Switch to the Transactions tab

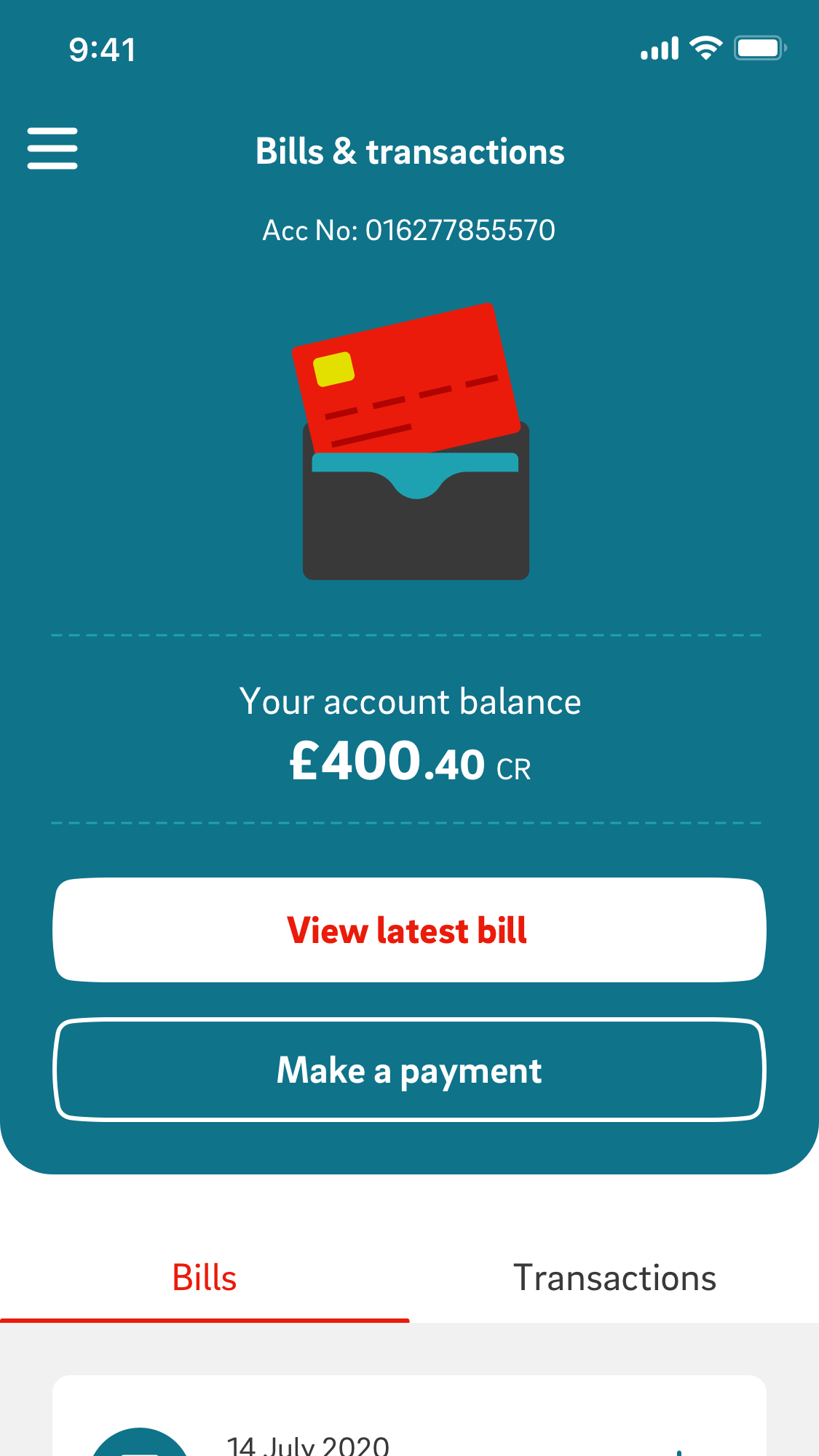[x=614, y=1278]
